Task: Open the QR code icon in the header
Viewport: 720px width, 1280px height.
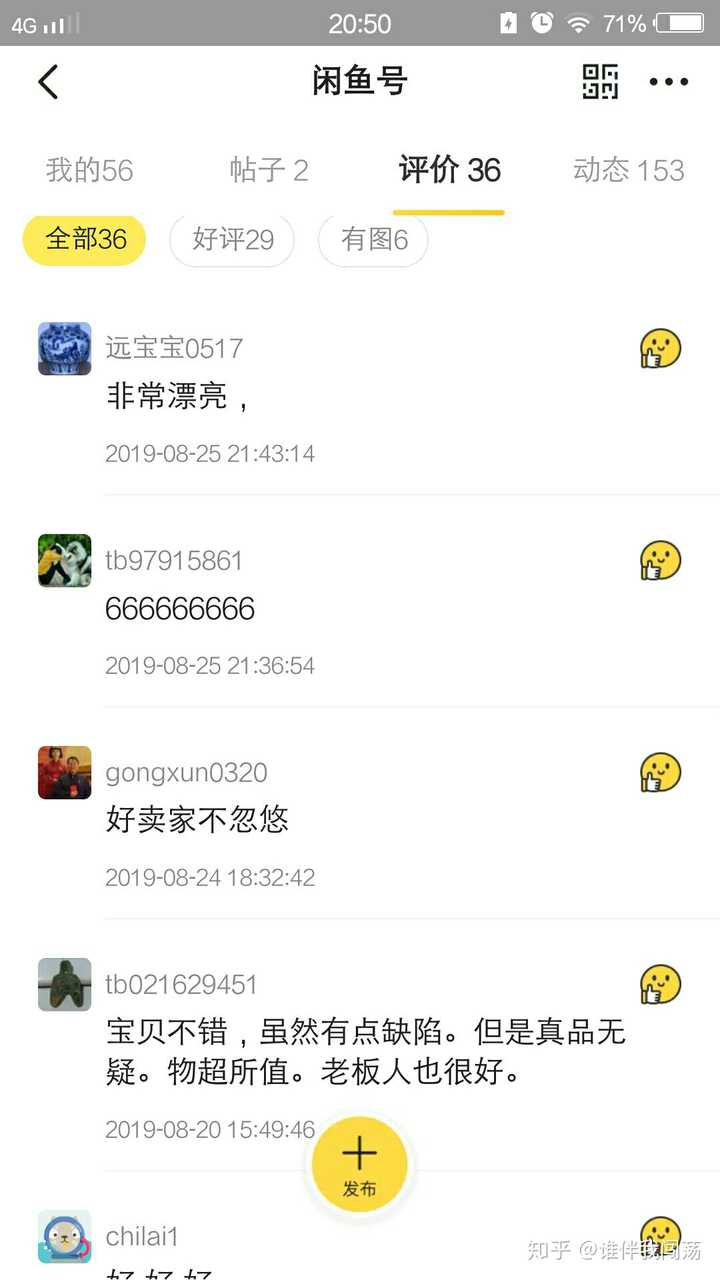Action: pos(598,82)
